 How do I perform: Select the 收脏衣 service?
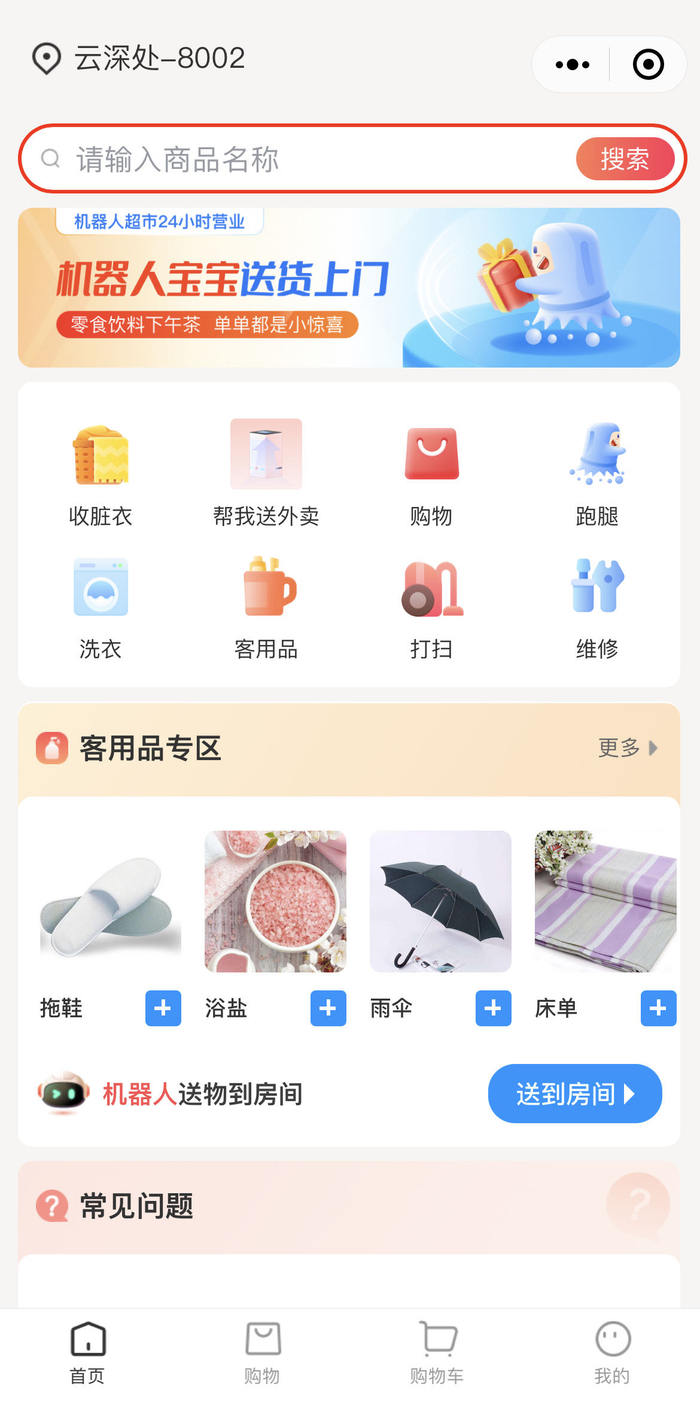tap(100, 475)
